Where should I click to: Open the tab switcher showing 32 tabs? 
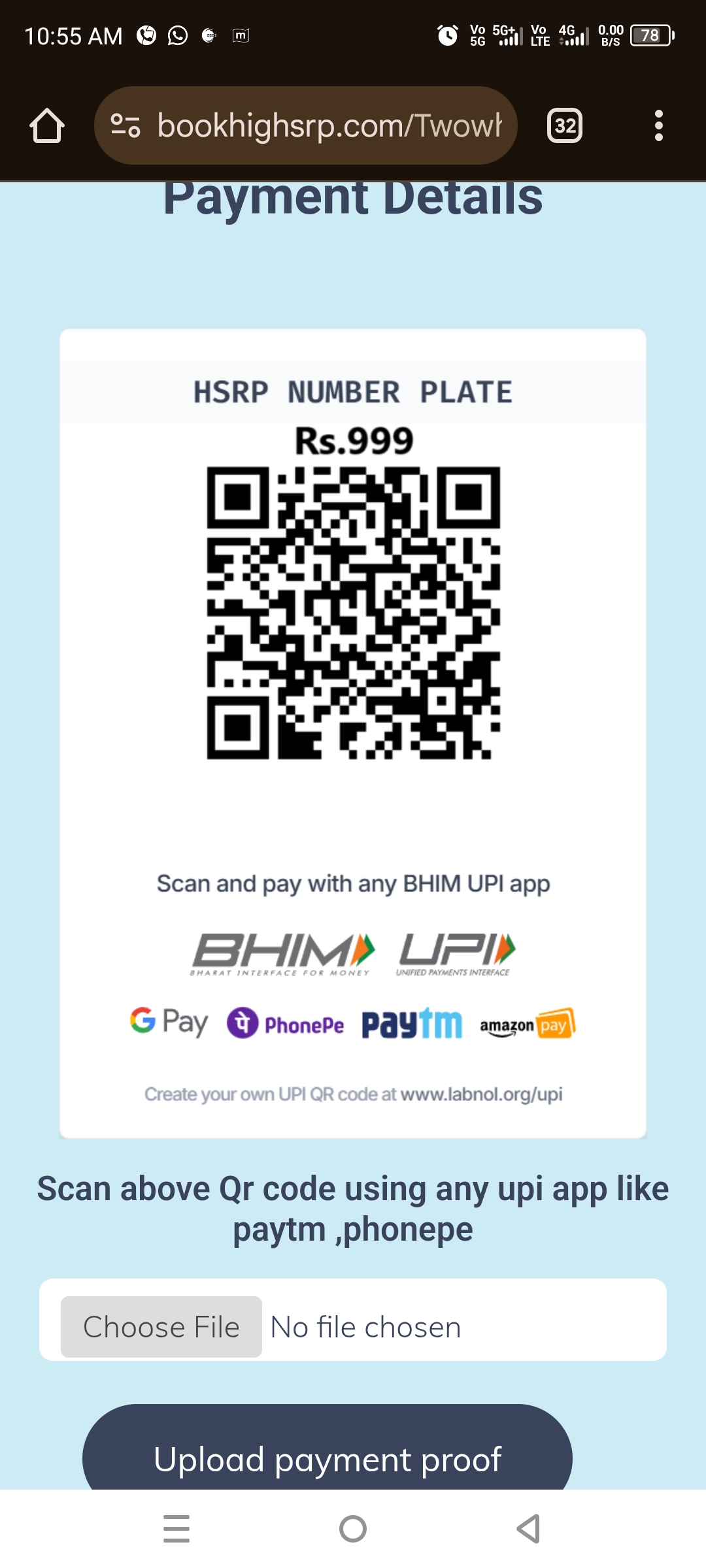tap(565, 125)
